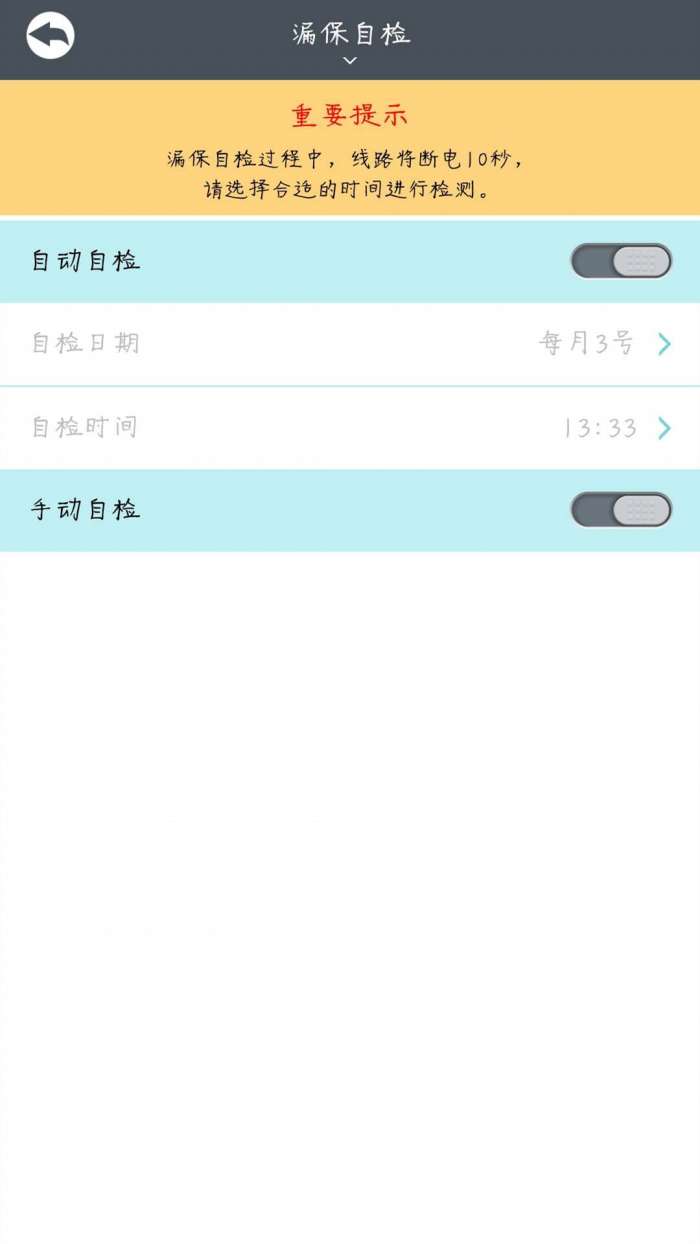Open the 自检日期 setting row
This screenshot has height=1244, width=700.
(x=350, y=344)
